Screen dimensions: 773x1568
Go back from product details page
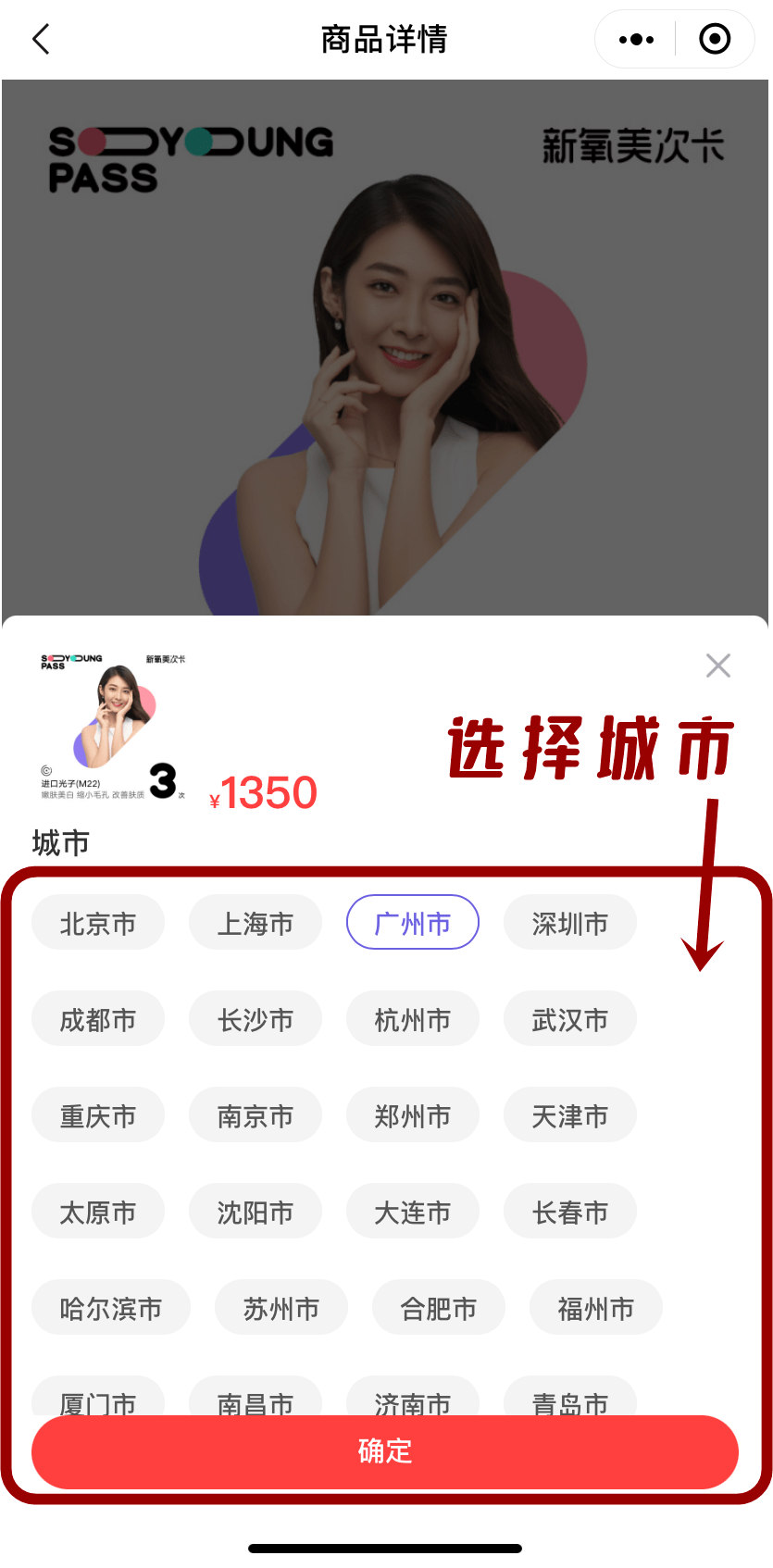41,40
